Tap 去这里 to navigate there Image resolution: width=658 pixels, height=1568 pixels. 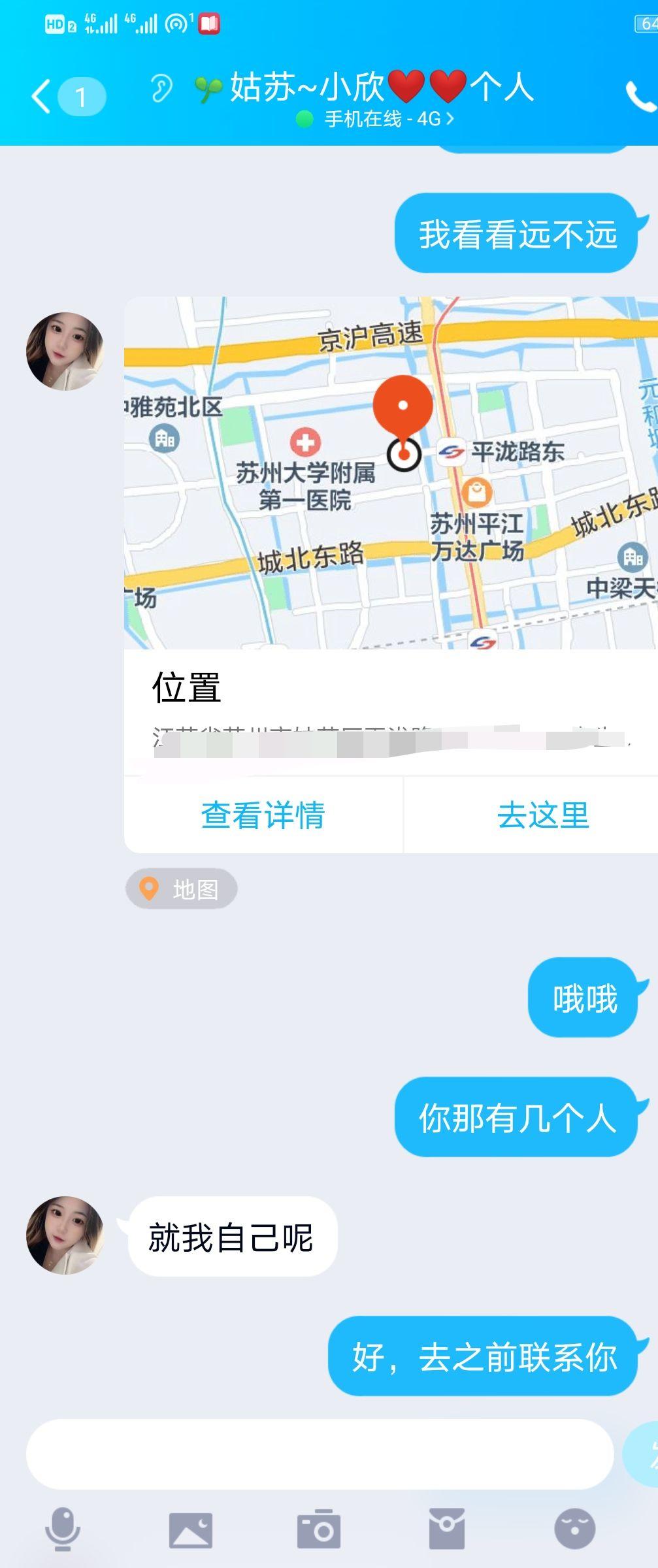coord(542,815)
